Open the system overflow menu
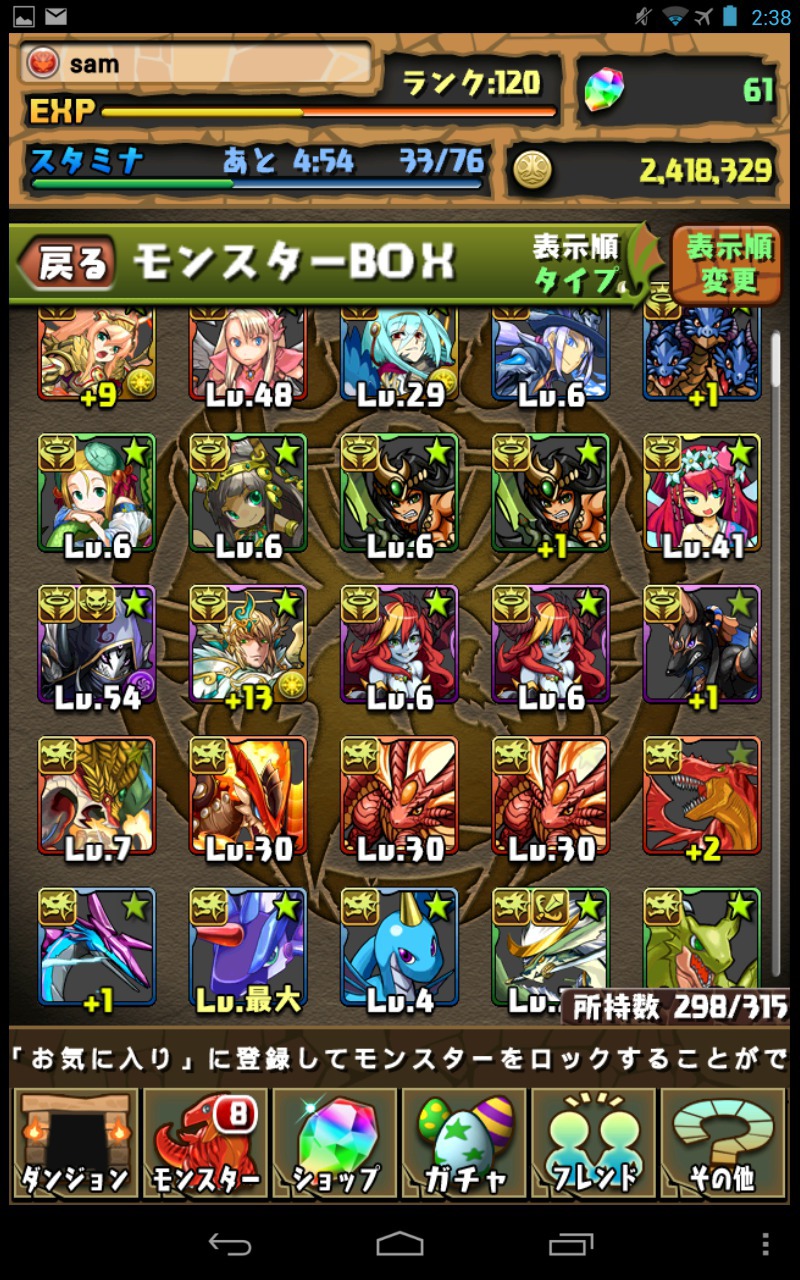 (765, 1244)
